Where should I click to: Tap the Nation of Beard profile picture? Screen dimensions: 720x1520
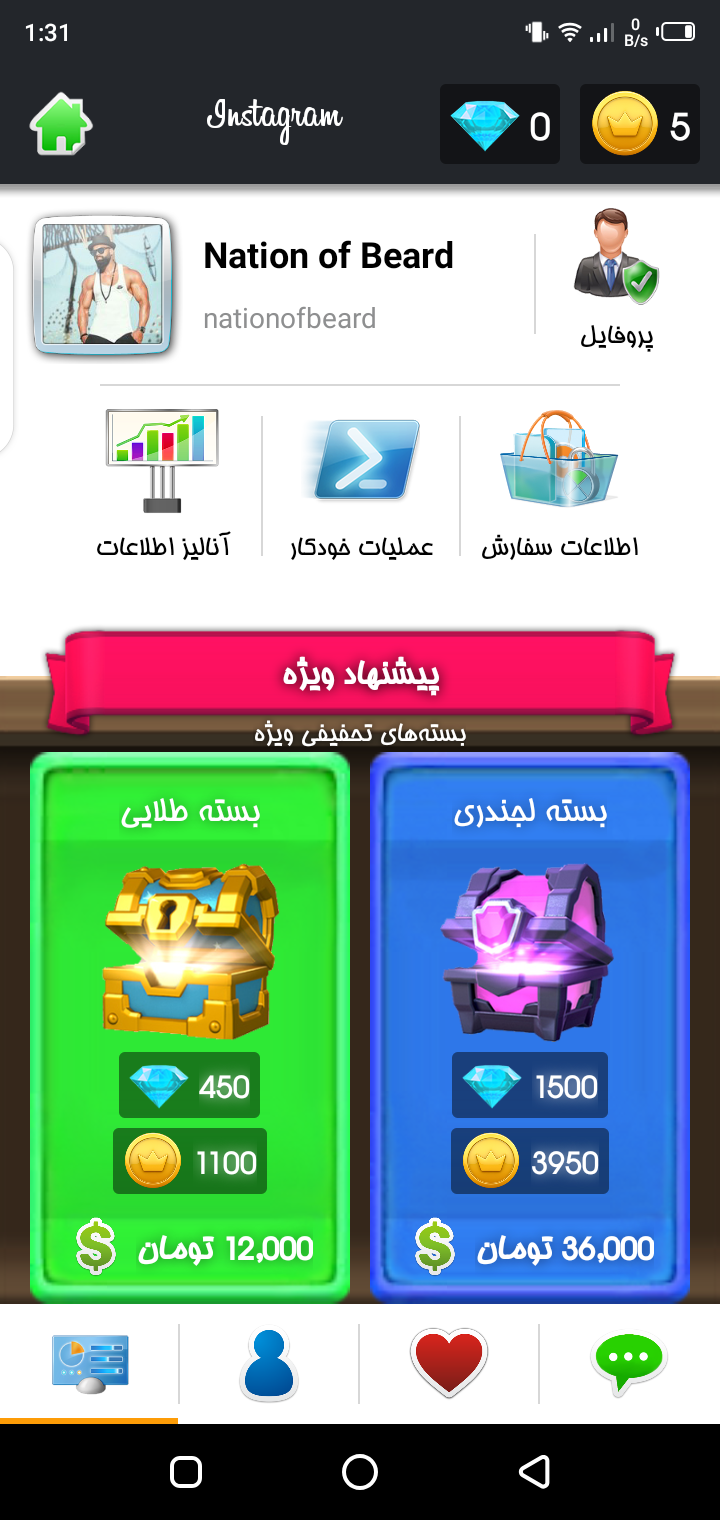[101, 286]
